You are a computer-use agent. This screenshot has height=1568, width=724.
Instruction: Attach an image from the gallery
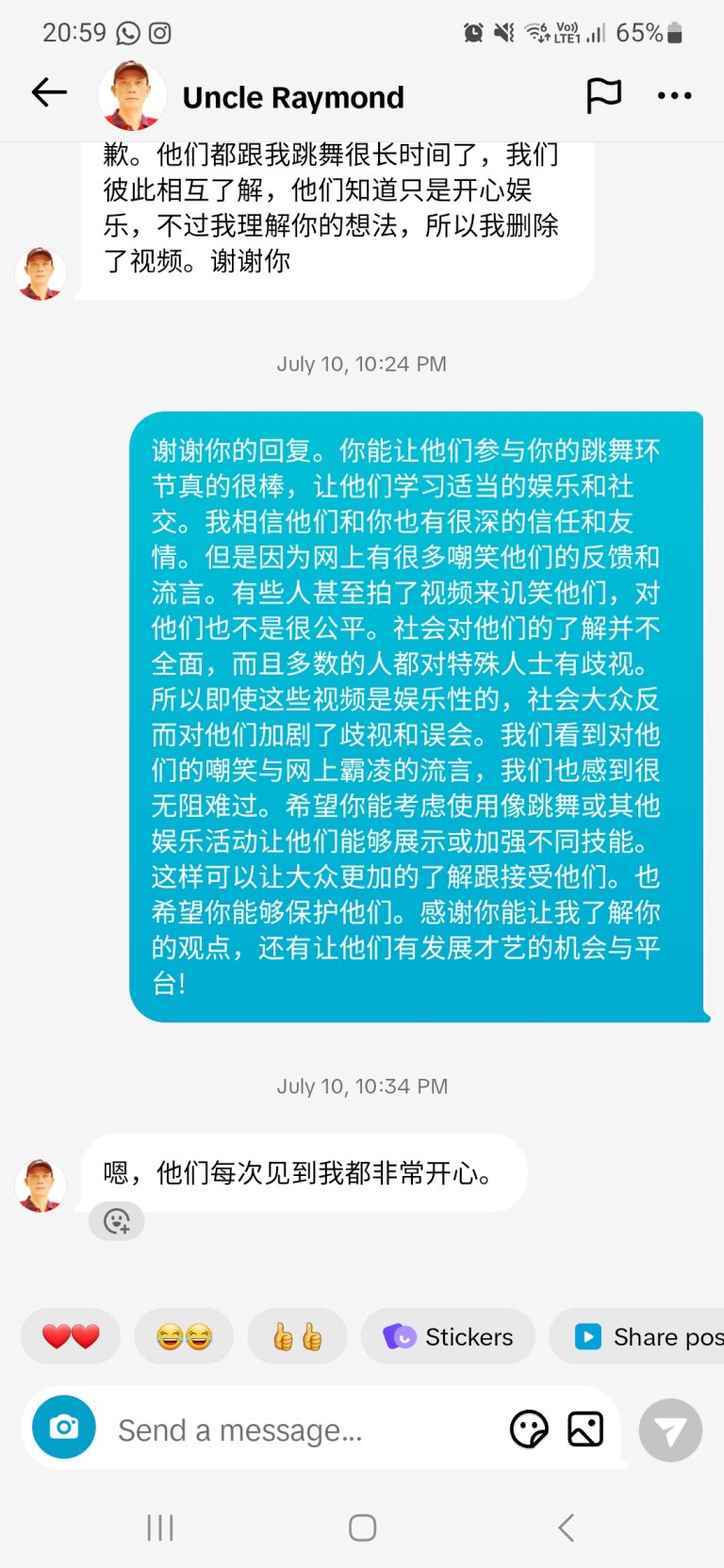click(x=585, y=1429)
